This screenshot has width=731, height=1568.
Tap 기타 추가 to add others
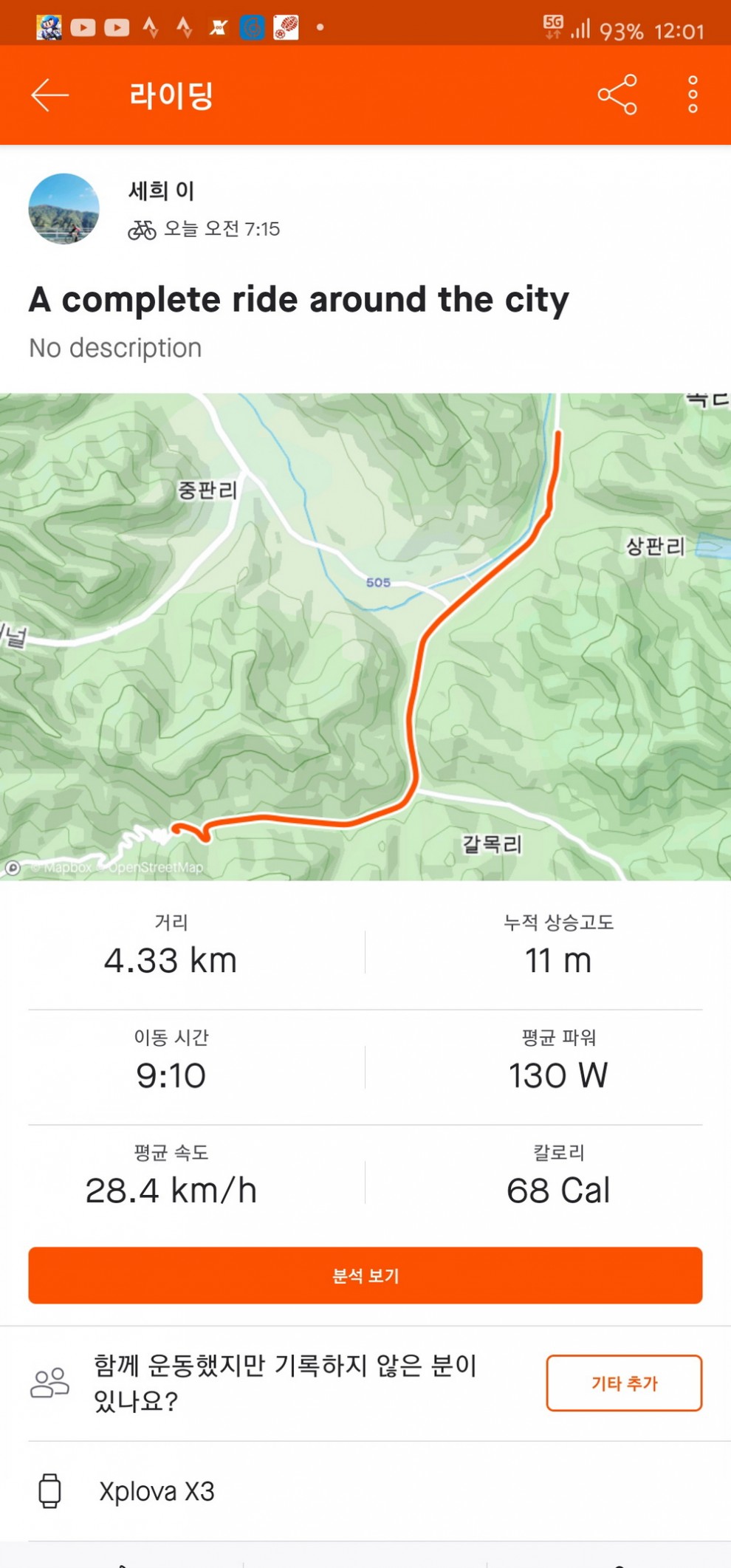(x=624, y=1383)
